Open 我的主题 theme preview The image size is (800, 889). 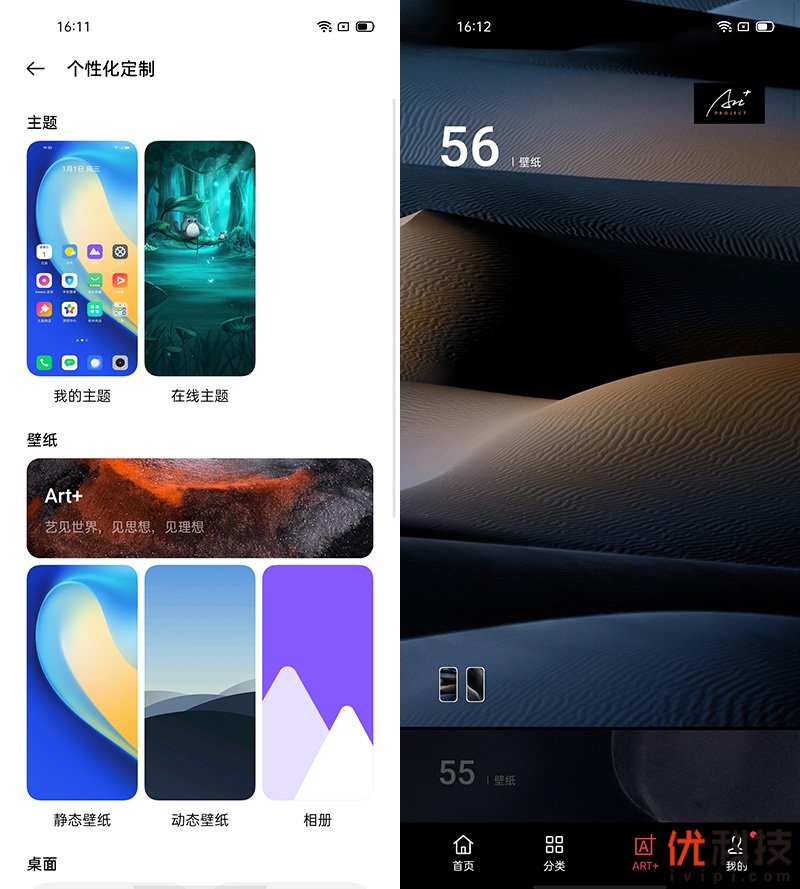point(82,258)
